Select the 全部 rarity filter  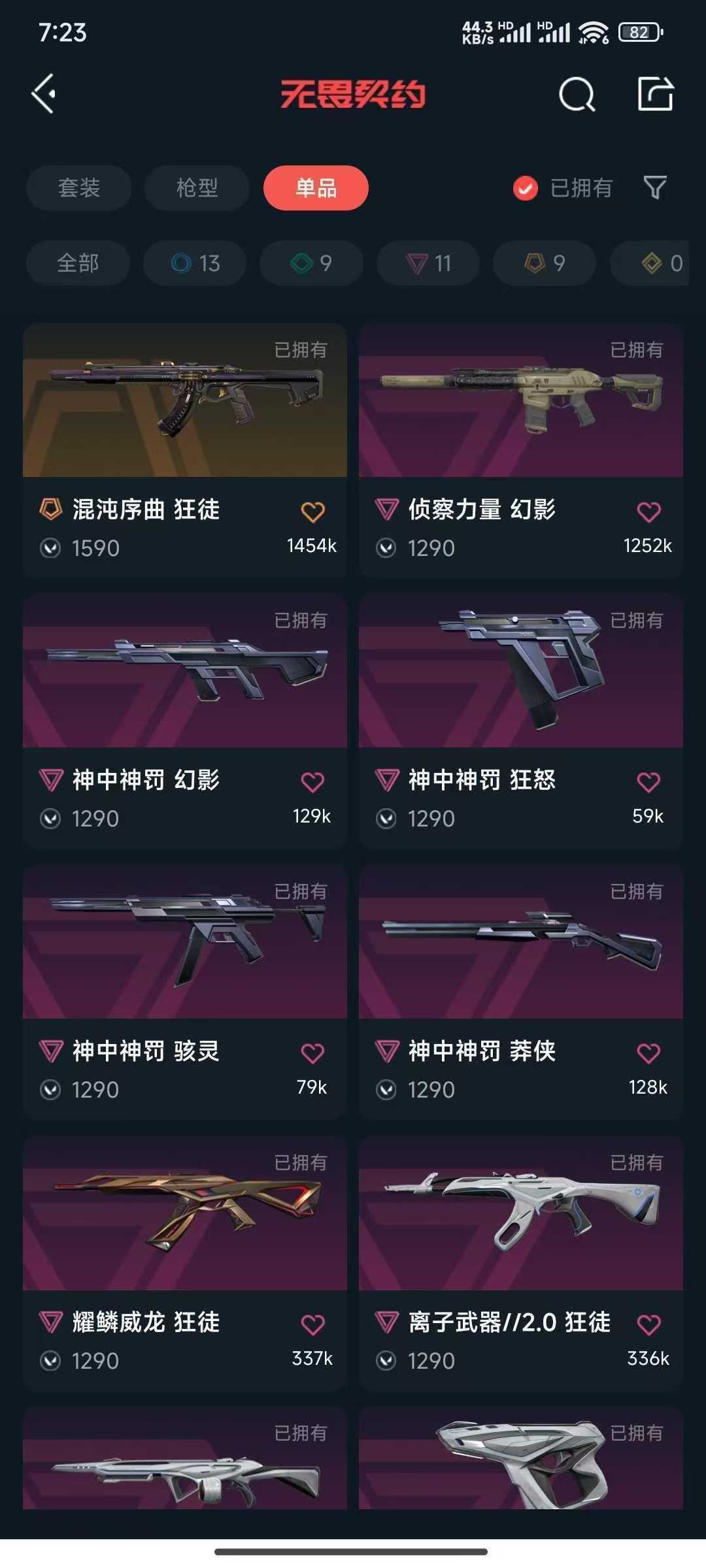coord(78,263)
